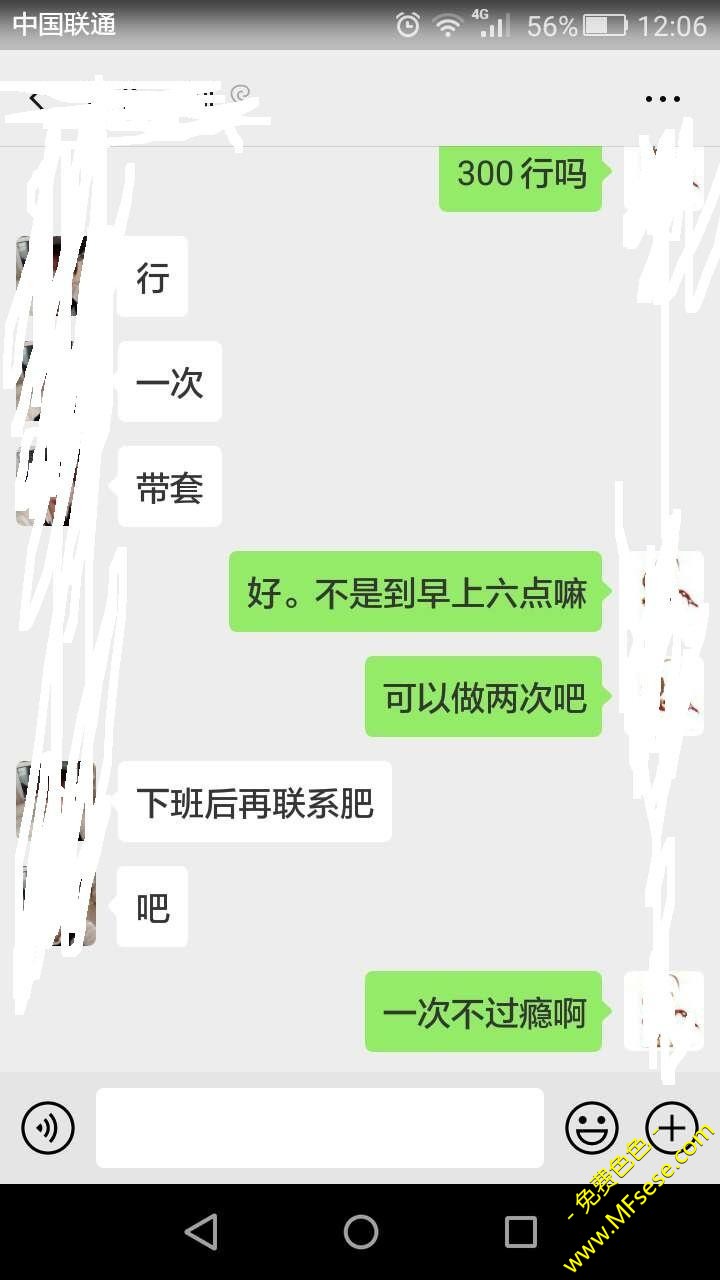Open the three-dot chat options menu

pyautogui.click(x=663, y=99)
